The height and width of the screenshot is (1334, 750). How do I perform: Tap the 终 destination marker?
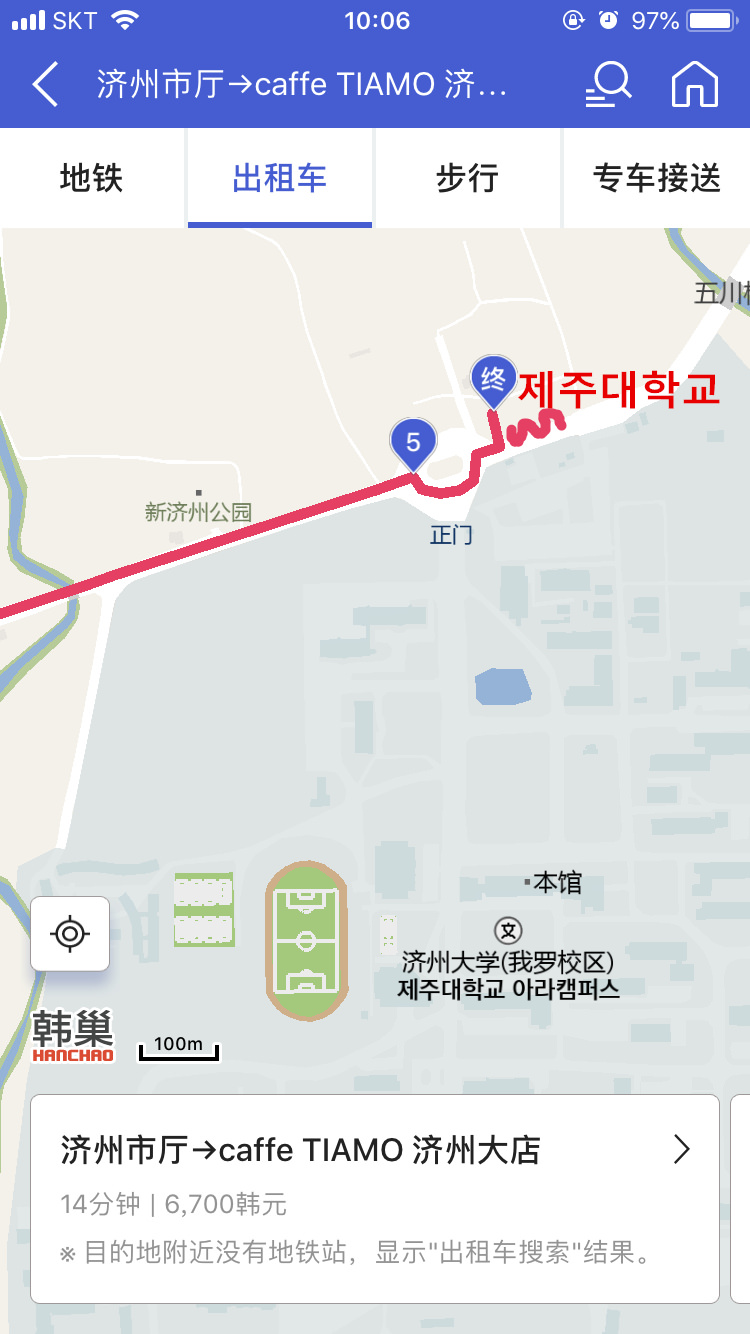click(x=493, y=379)
